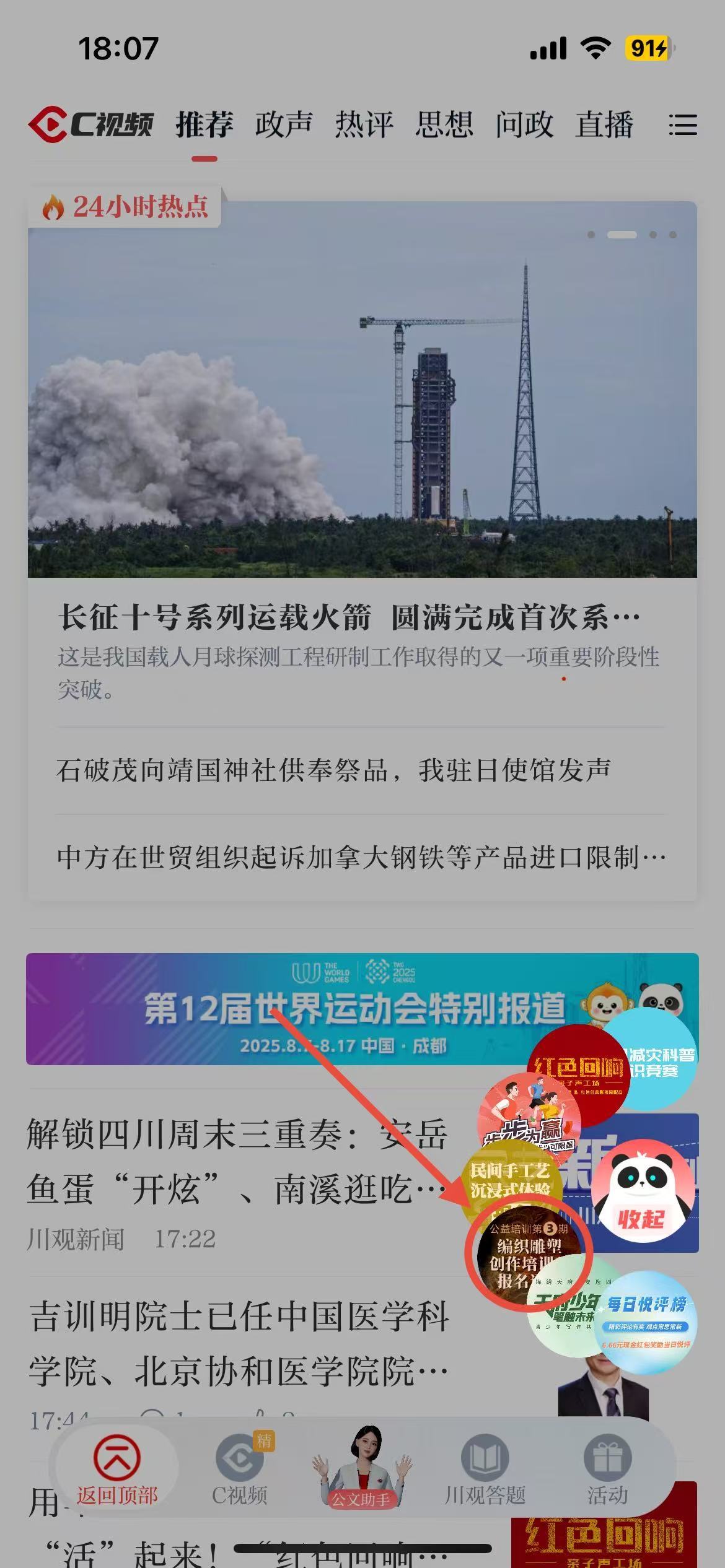Image resolution: width=725 pixels, height=1568 pixels.
Task: Switch to the 思想 tab
Action: tap(444, 124)
